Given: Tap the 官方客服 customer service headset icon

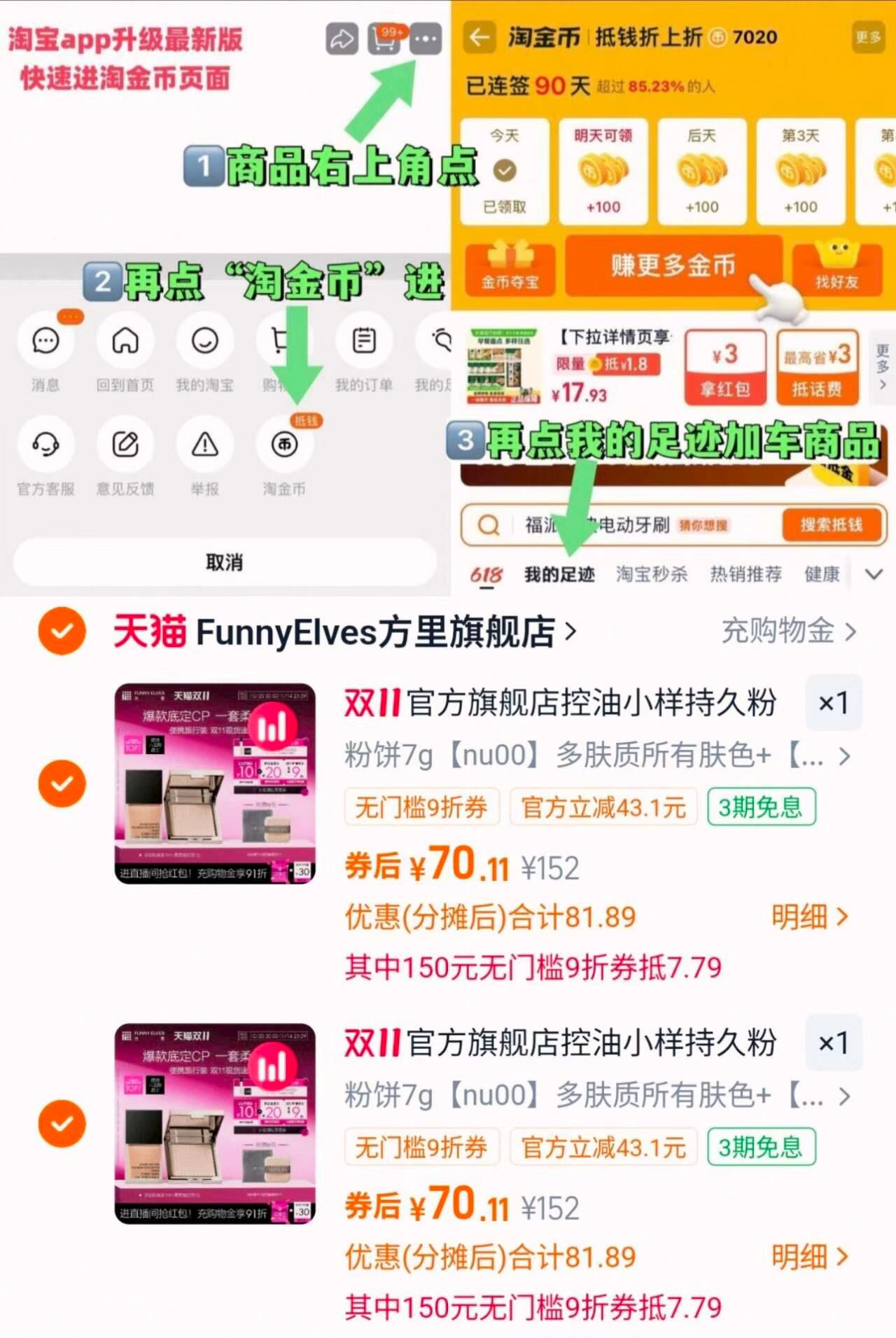Looking at the screenshot, I should point(45,444).
